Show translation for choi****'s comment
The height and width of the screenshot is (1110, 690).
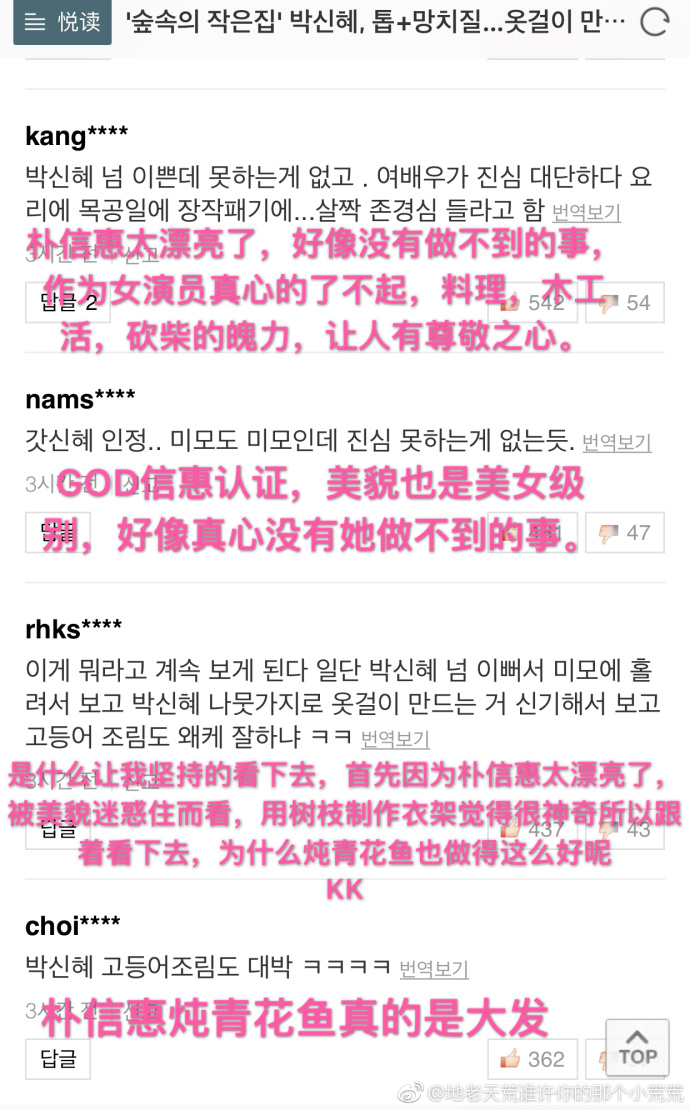pos(434,969)
